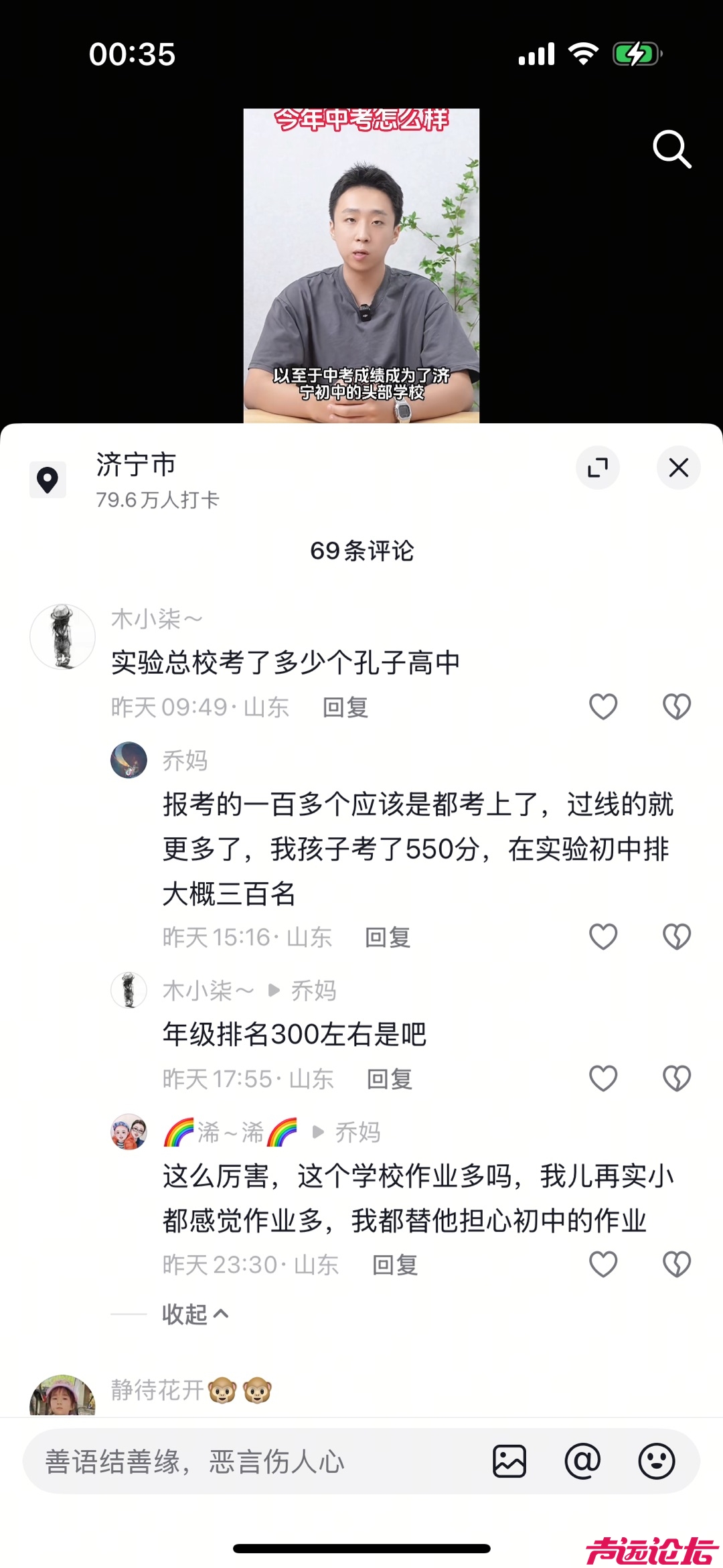This screenshot has height=1568, width=723.
Task: Reply to 乔妈's comment from 15:16
Action: coord(388,938)
